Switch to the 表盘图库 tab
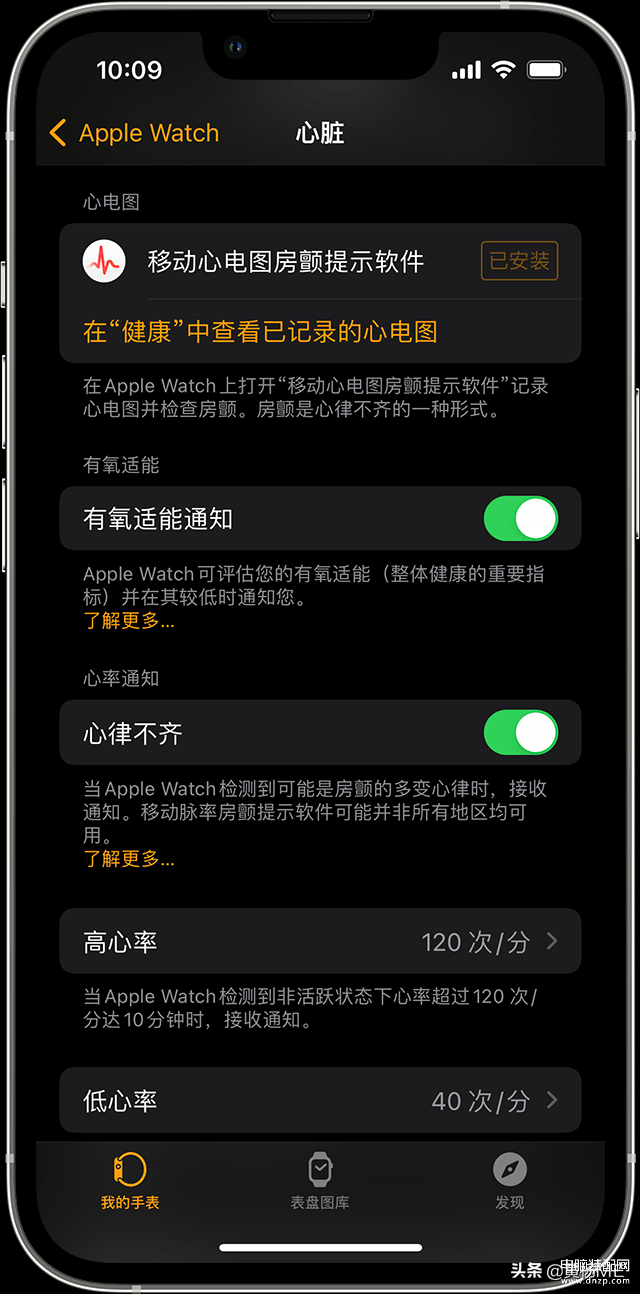The width and height of the screenshot is (640, 1294). tap(320, 1181)
